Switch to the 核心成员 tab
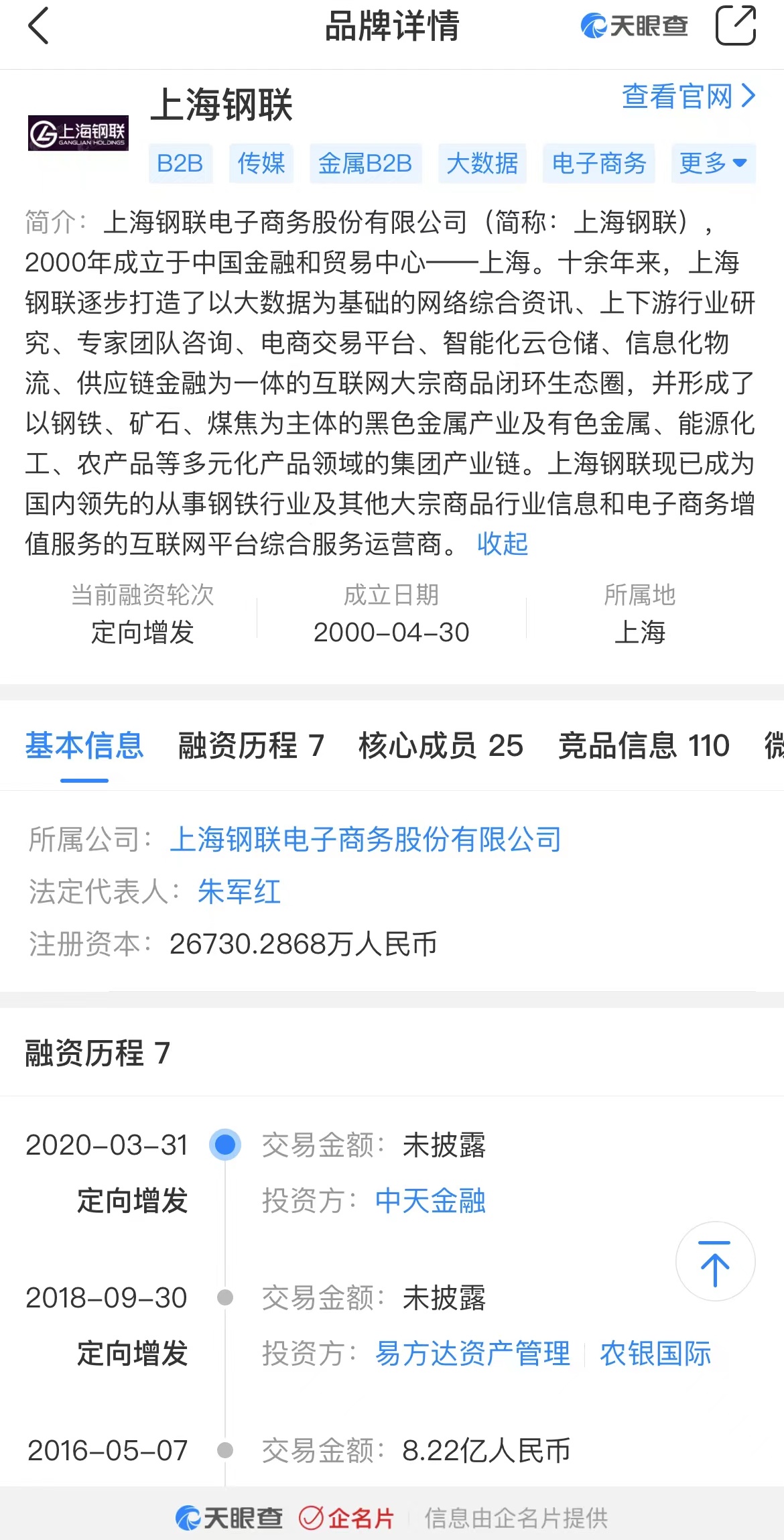The height and width of the screenshot is (1540, 784). tap(440, 746)
